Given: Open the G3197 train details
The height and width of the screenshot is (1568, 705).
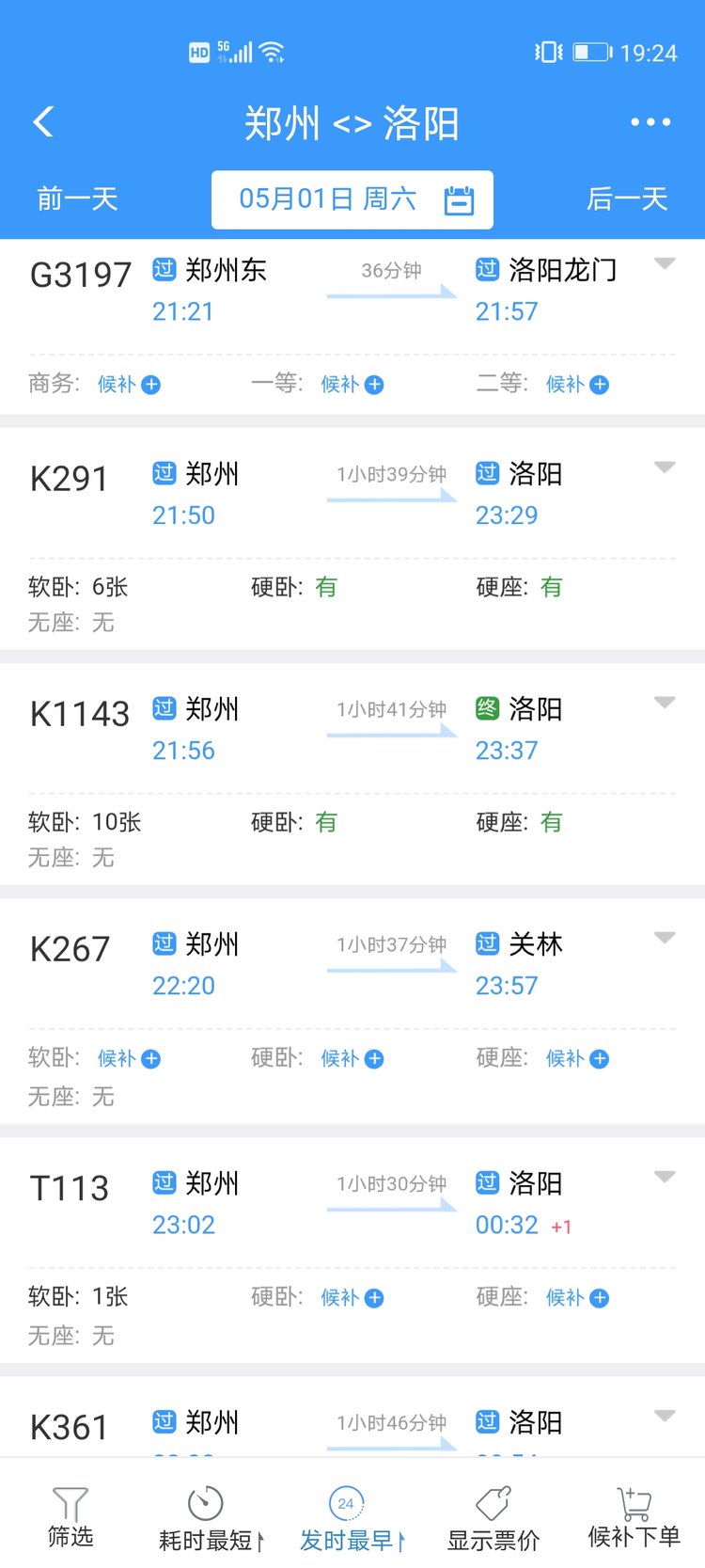Looking at the screenshot, I should [x=81, y=276].
